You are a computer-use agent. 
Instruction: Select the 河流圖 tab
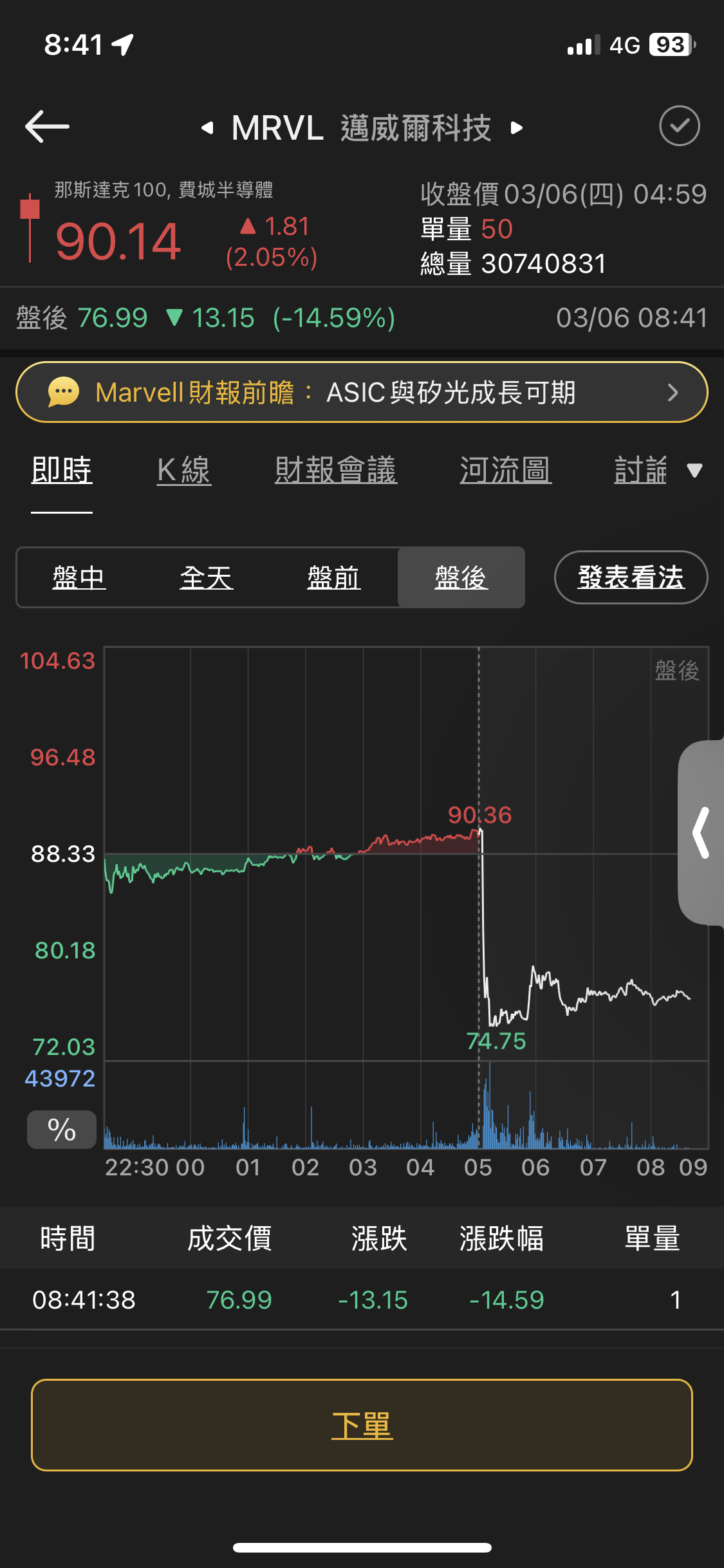click(506, 471)
